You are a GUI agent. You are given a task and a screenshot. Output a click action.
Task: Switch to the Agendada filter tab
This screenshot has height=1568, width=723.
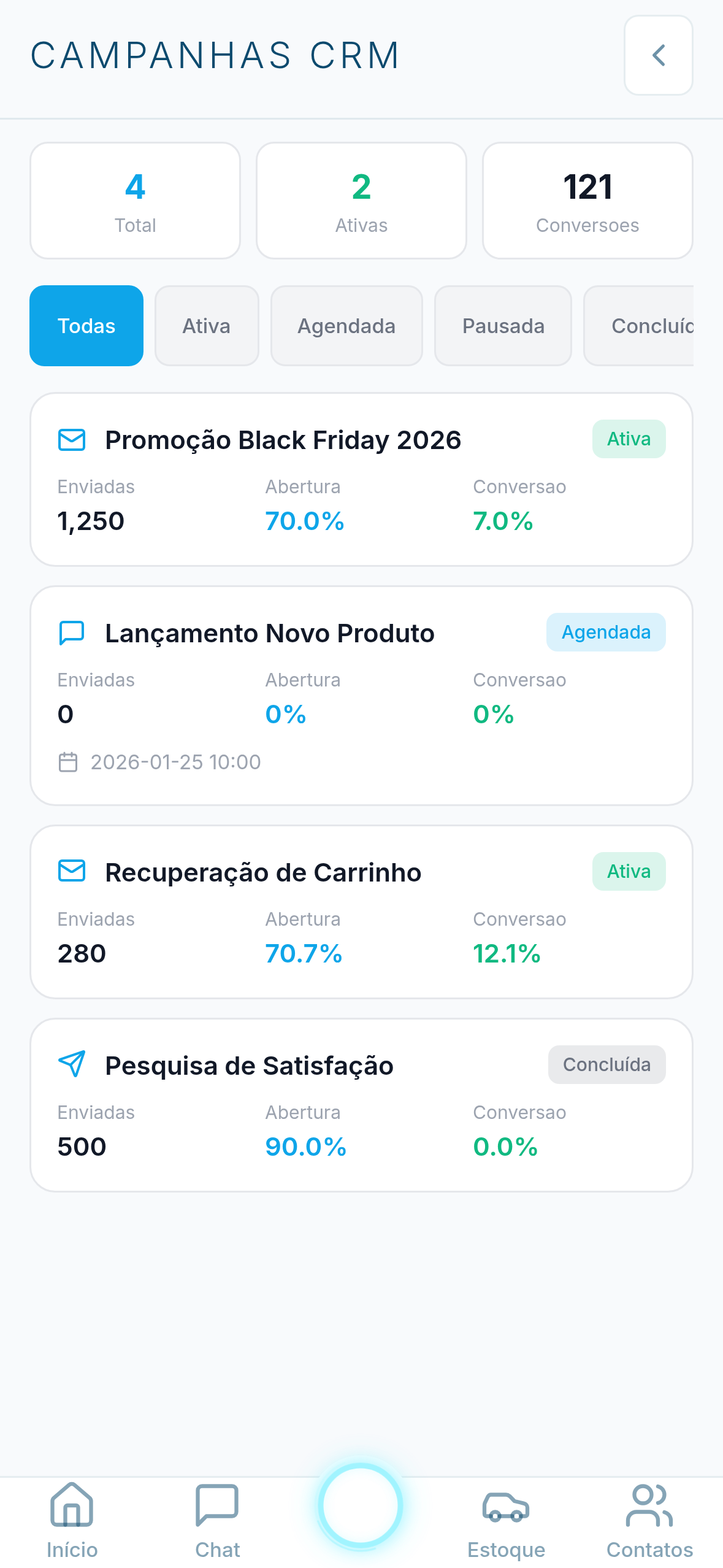coord(346,326)
